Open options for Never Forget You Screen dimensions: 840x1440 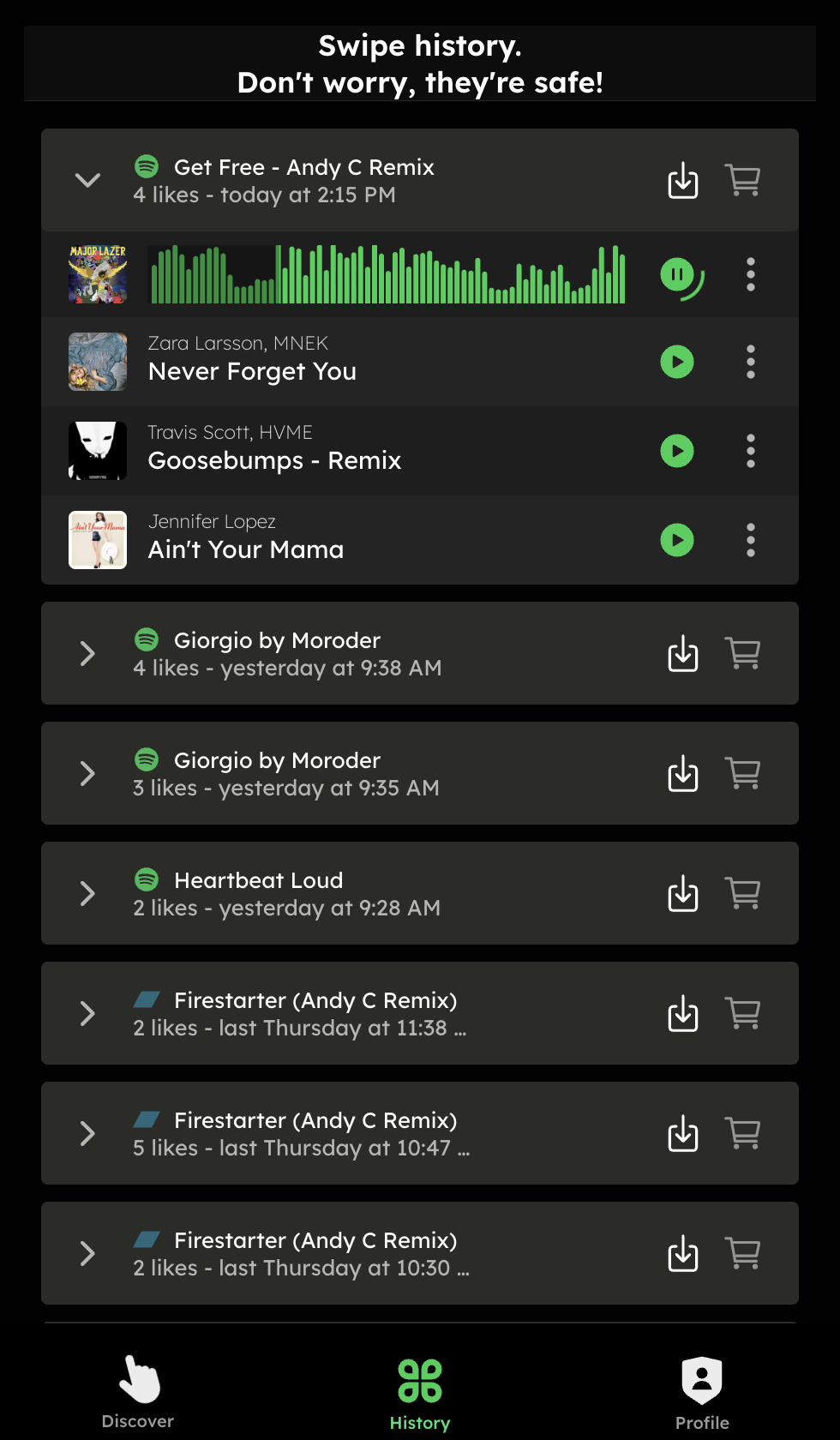click(750, 362)
